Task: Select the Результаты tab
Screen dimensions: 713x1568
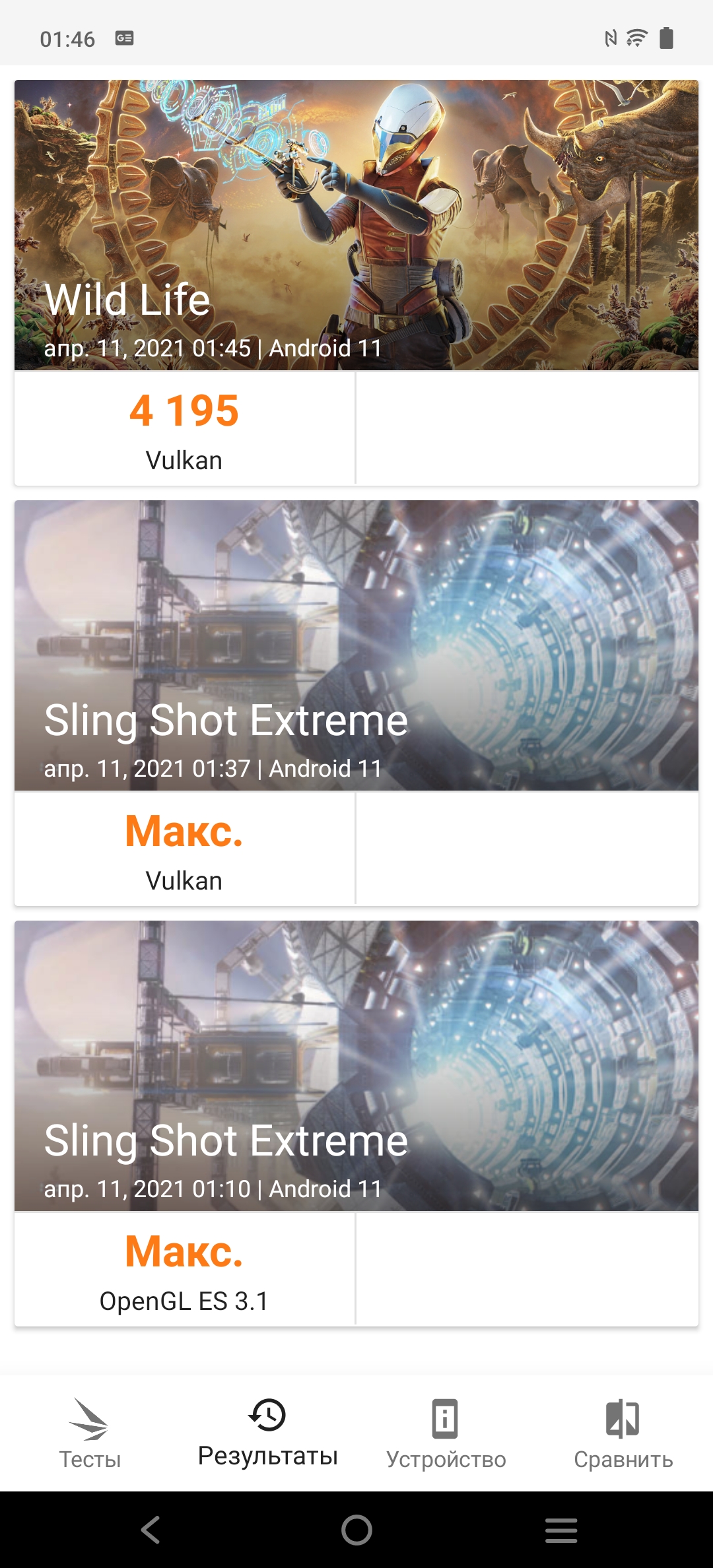Action: click(267, 1433)
